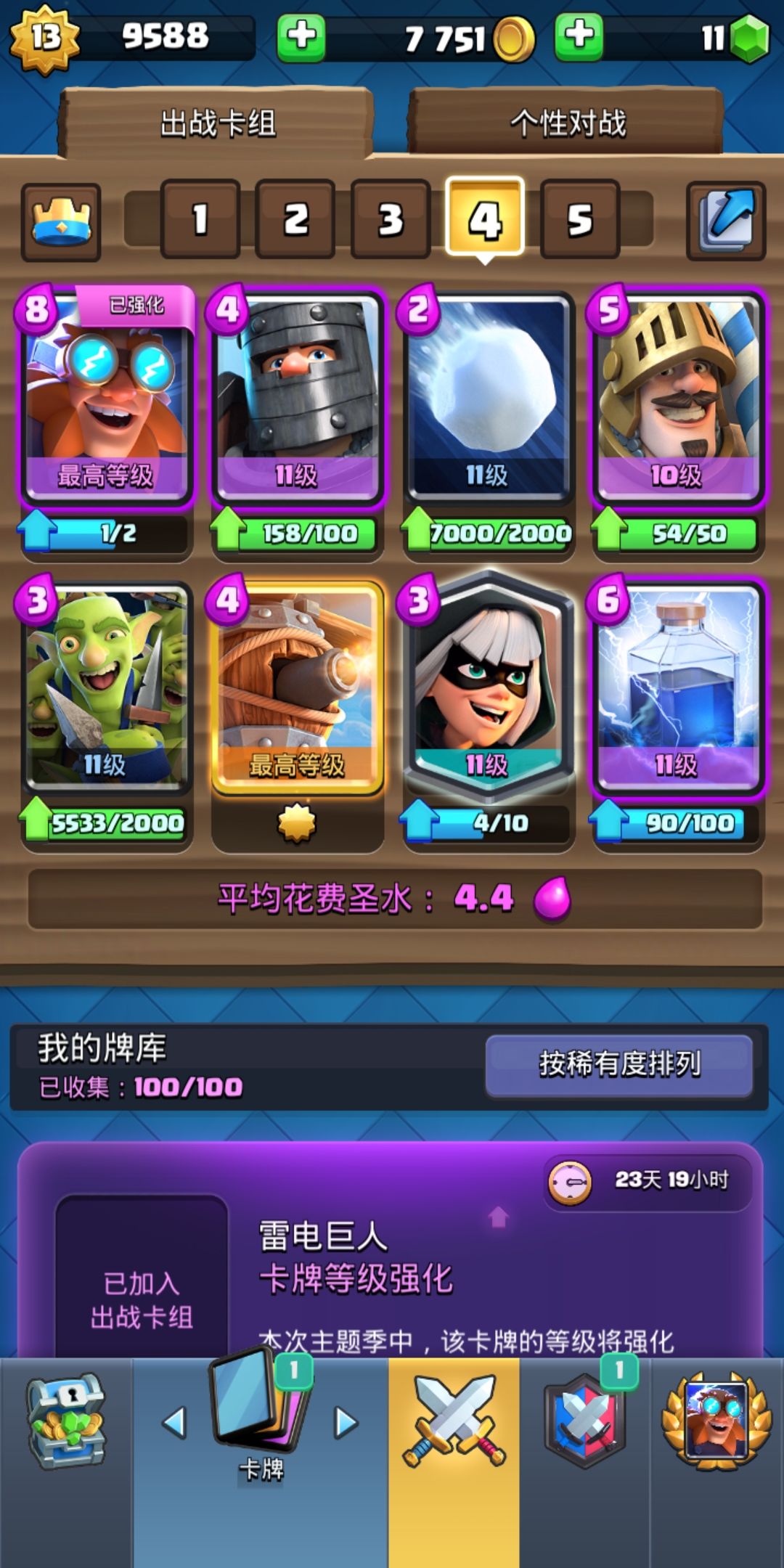The height and width of the screenshot is (1568, 784).
Task: Share the deck via the arrow icon
Action: (726, 221)
